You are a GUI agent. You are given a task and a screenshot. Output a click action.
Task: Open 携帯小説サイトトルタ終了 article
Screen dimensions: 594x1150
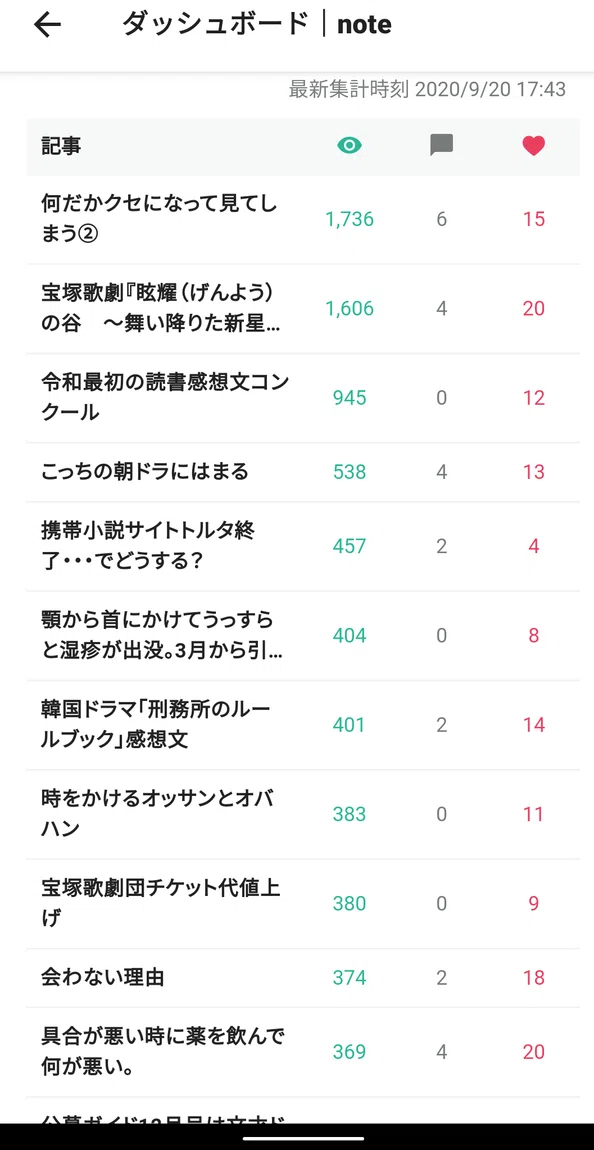pos(303,547)
